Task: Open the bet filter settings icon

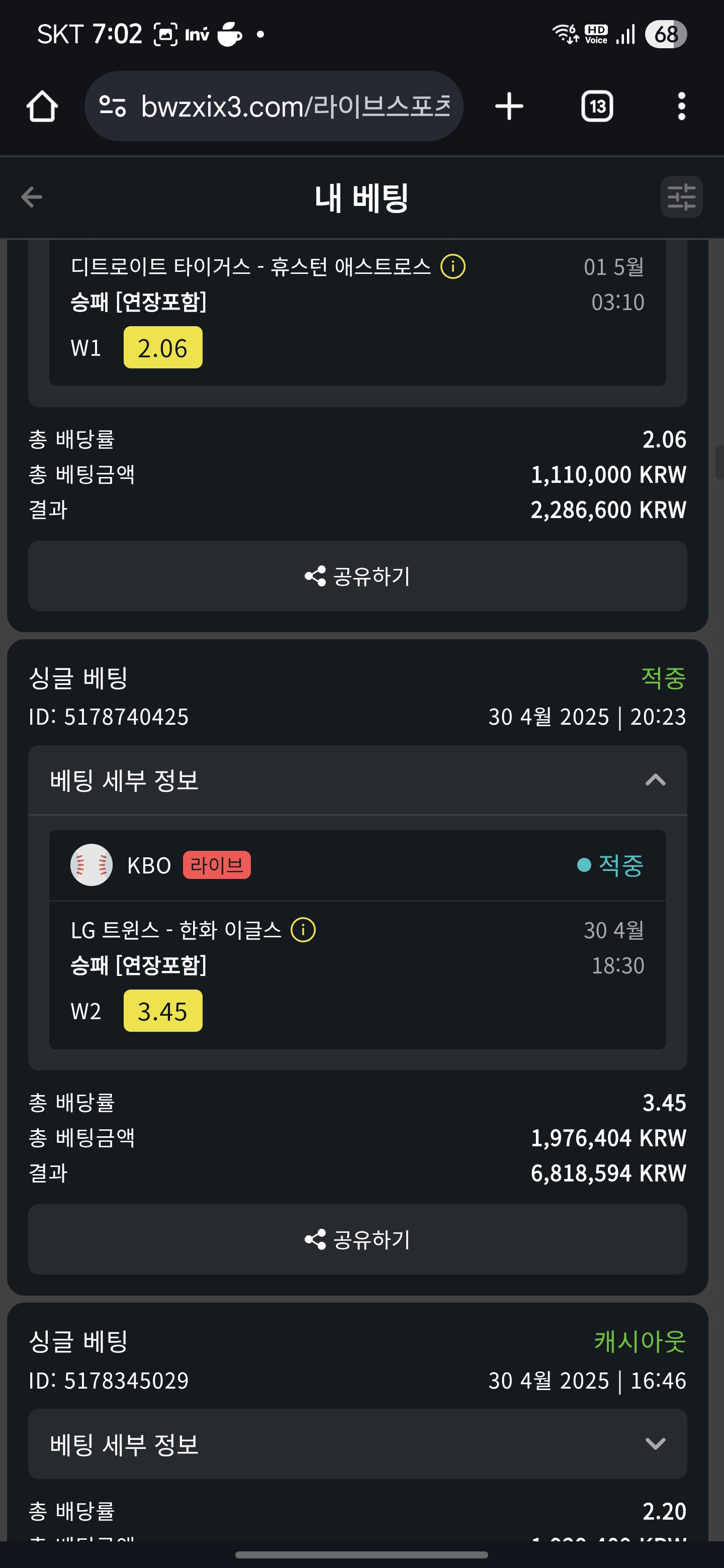Action: point(681,197)
